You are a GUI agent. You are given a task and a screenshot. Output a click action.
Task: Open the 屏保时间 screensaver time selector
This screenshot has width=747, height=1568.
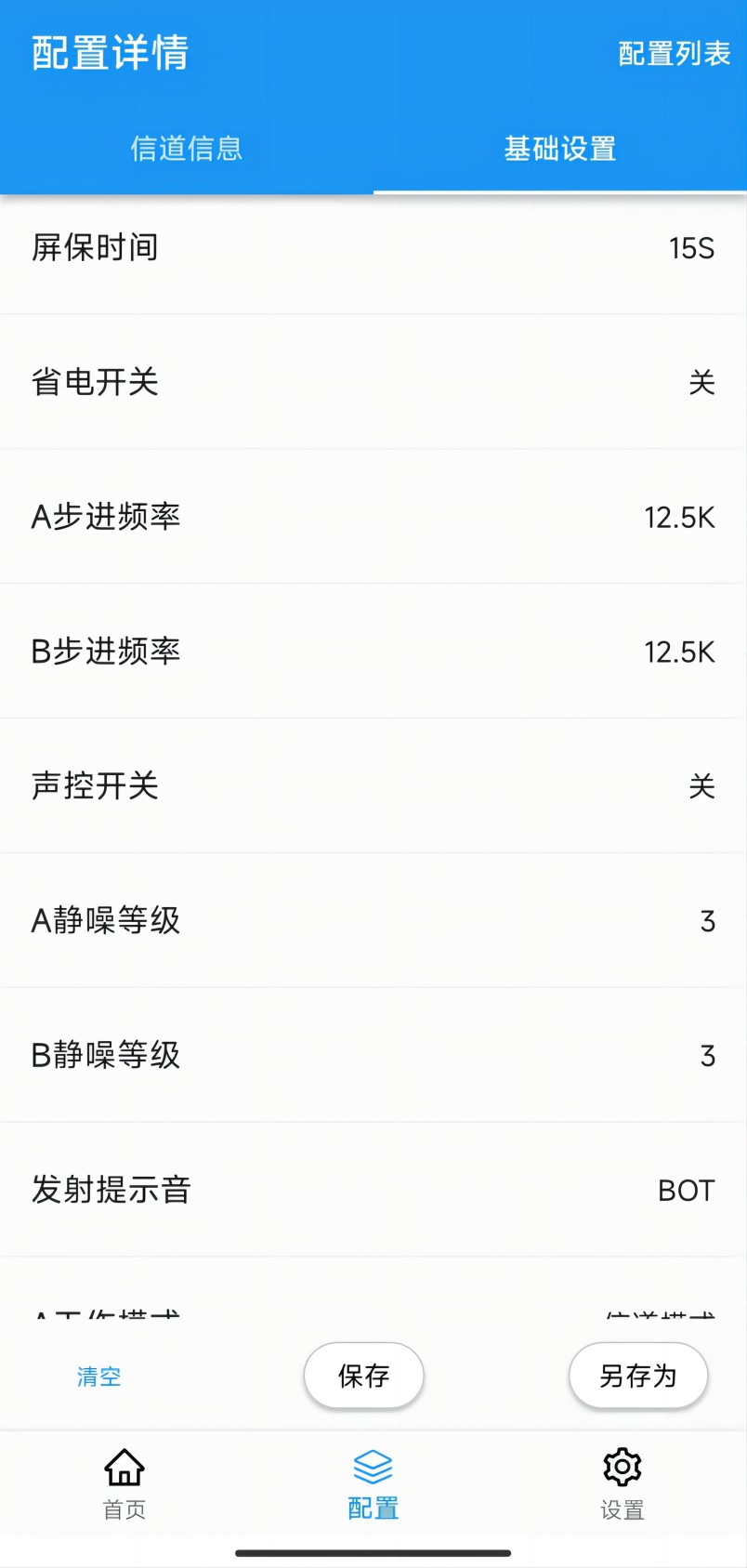(x=372, y=248)
